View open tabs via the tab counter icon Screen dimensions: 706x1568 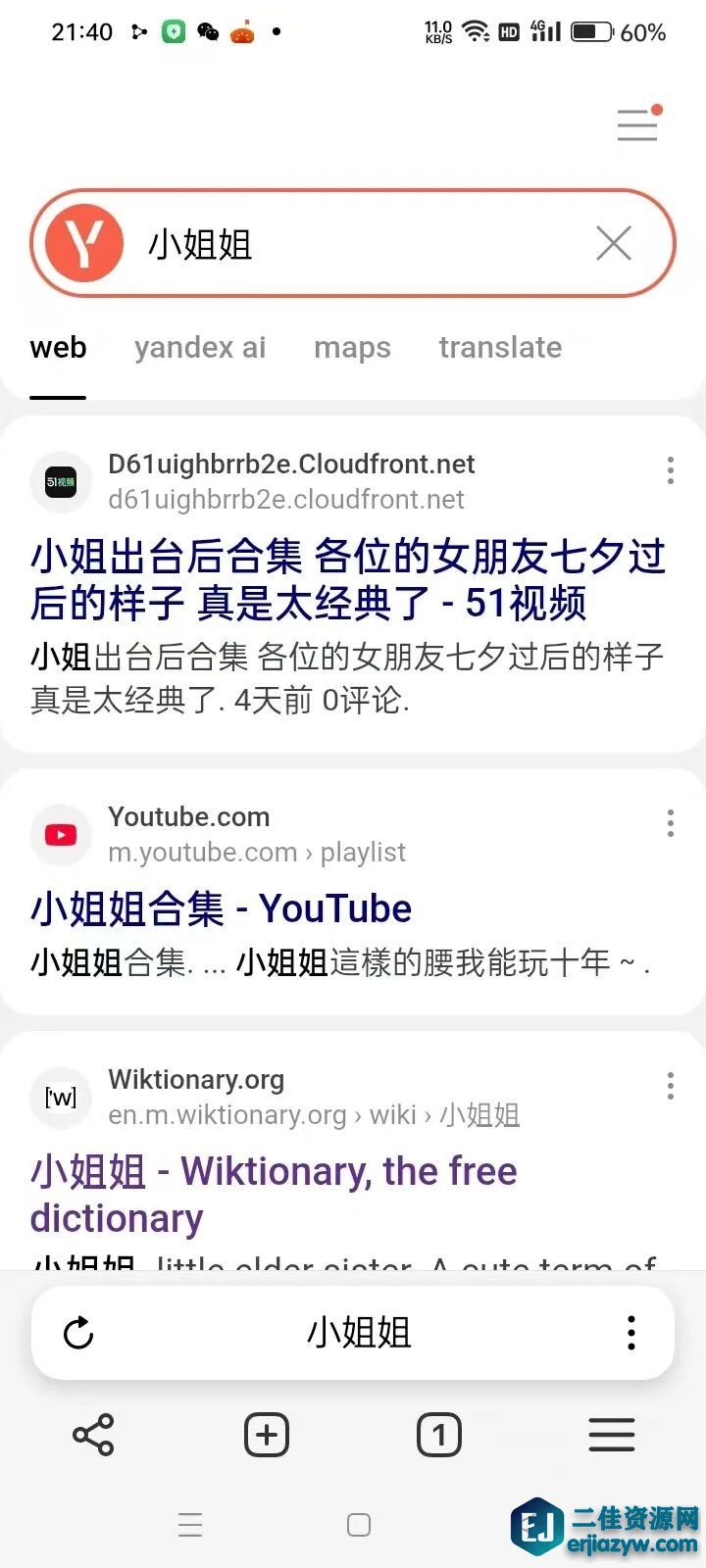(438, 1434)
